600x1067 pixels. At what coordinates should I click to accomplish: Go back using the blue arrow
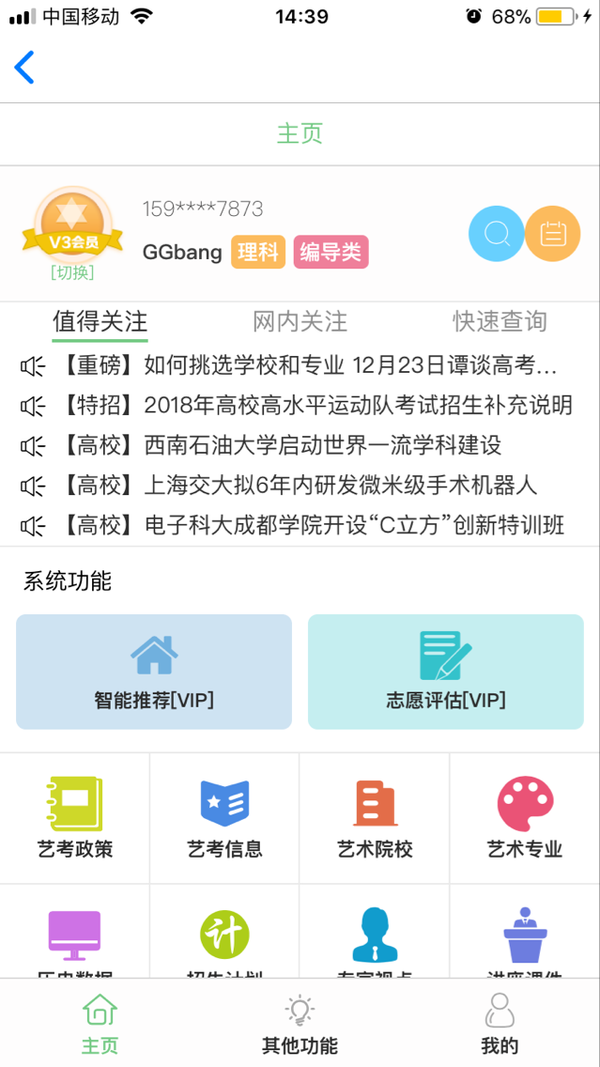point(25,67)
